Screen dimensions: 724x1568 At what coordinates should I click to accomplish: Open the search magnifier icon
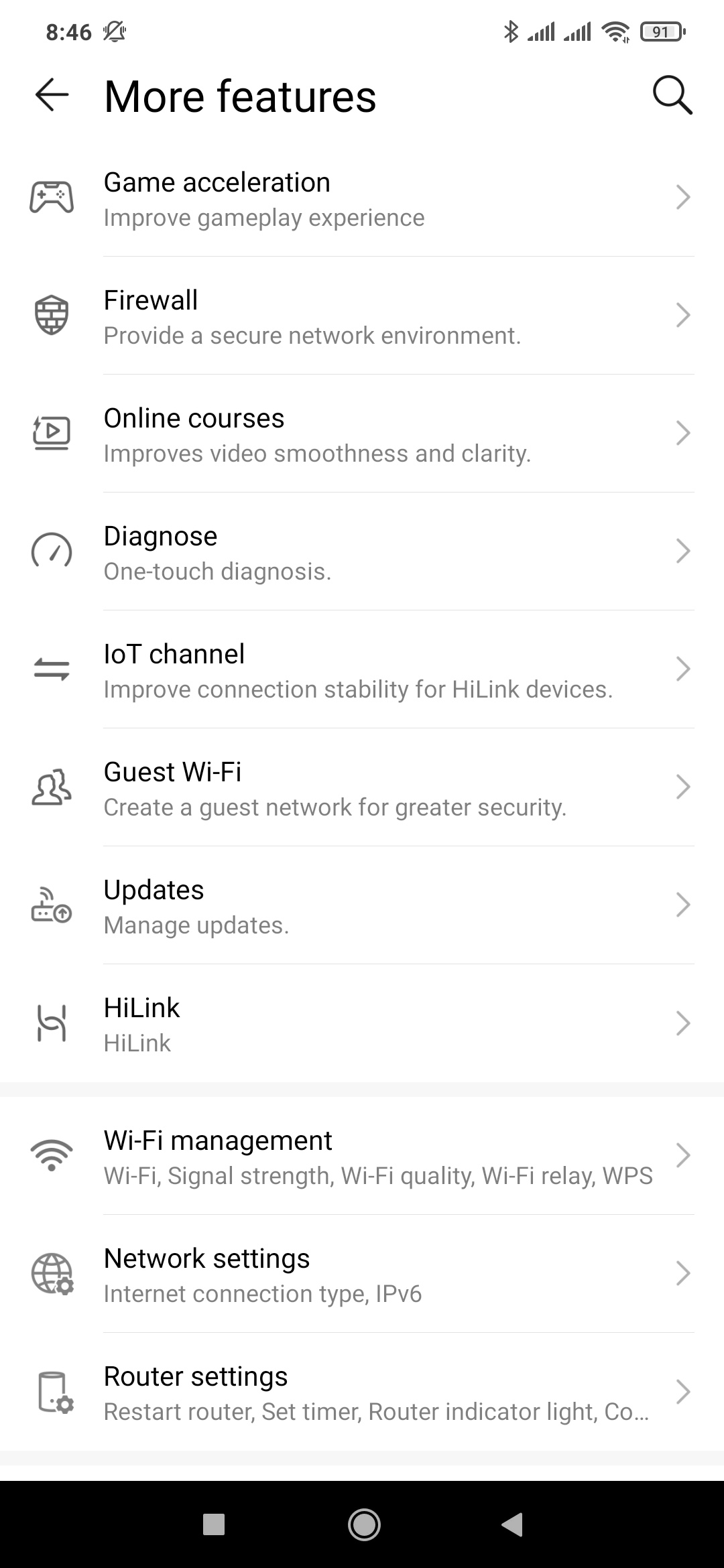(x=672, y=96)
